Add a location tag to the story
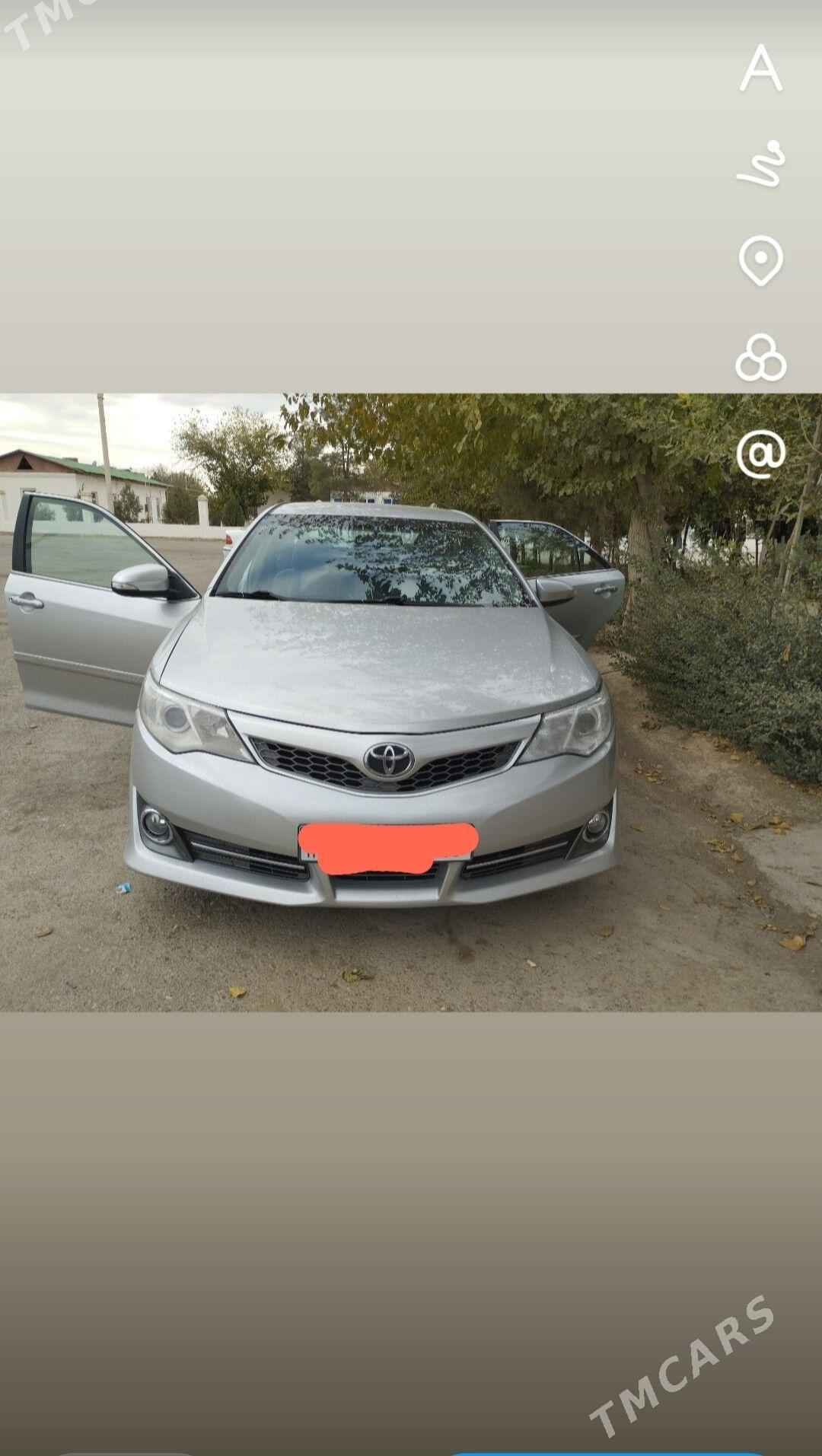 pyautogui.click(x=761, y=261)
